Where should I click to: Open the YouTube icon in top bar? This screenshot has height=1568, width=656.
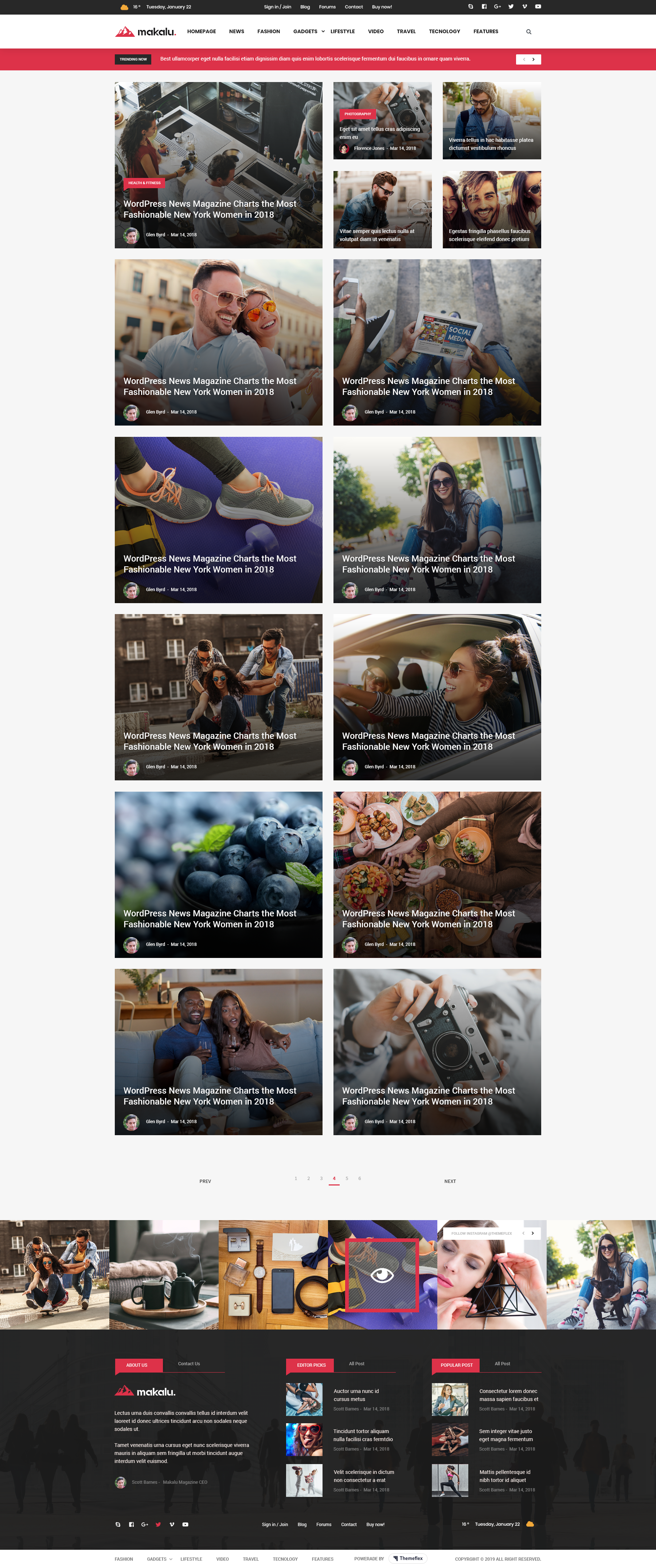tap(538, 7)
